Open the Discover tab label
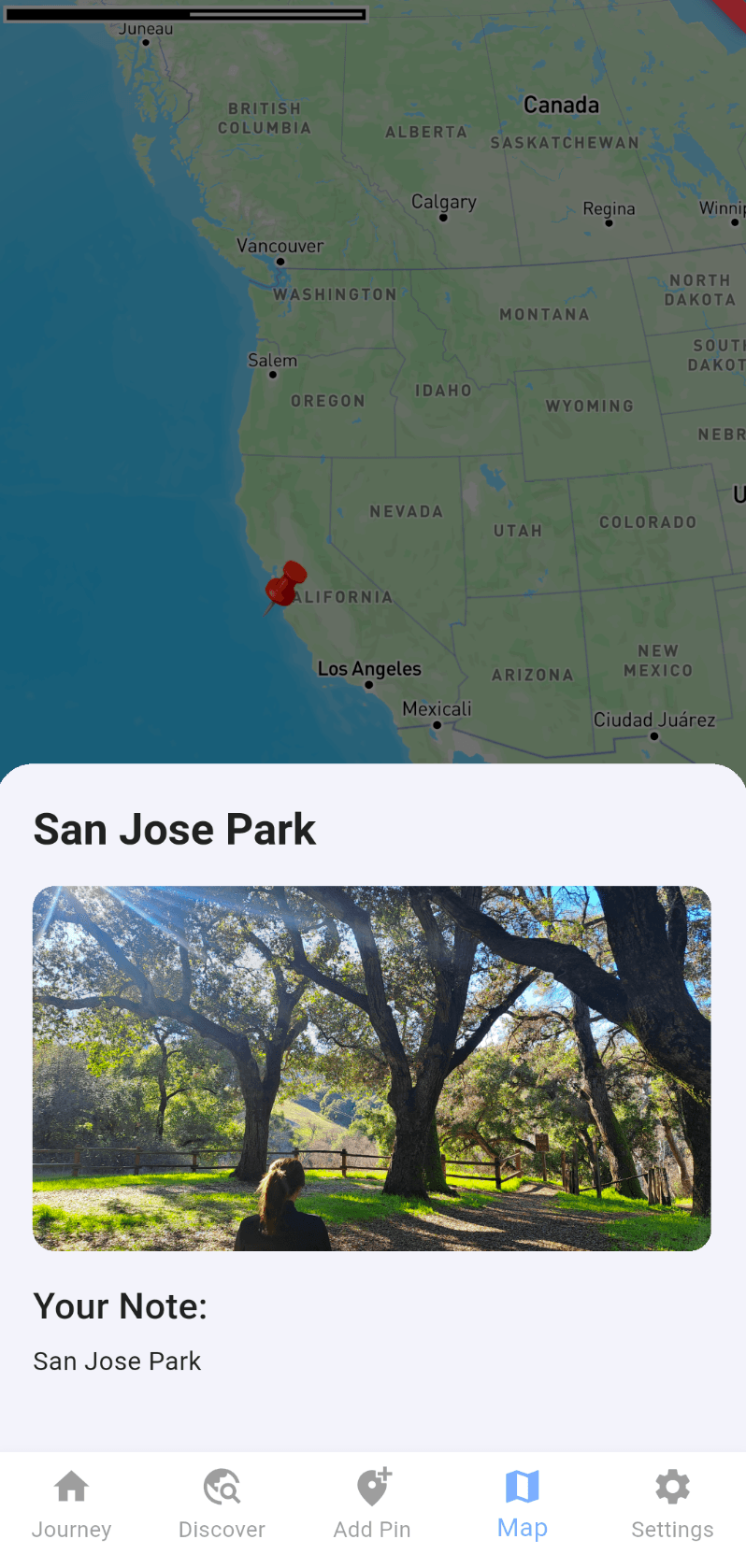 pos(222,1530)
